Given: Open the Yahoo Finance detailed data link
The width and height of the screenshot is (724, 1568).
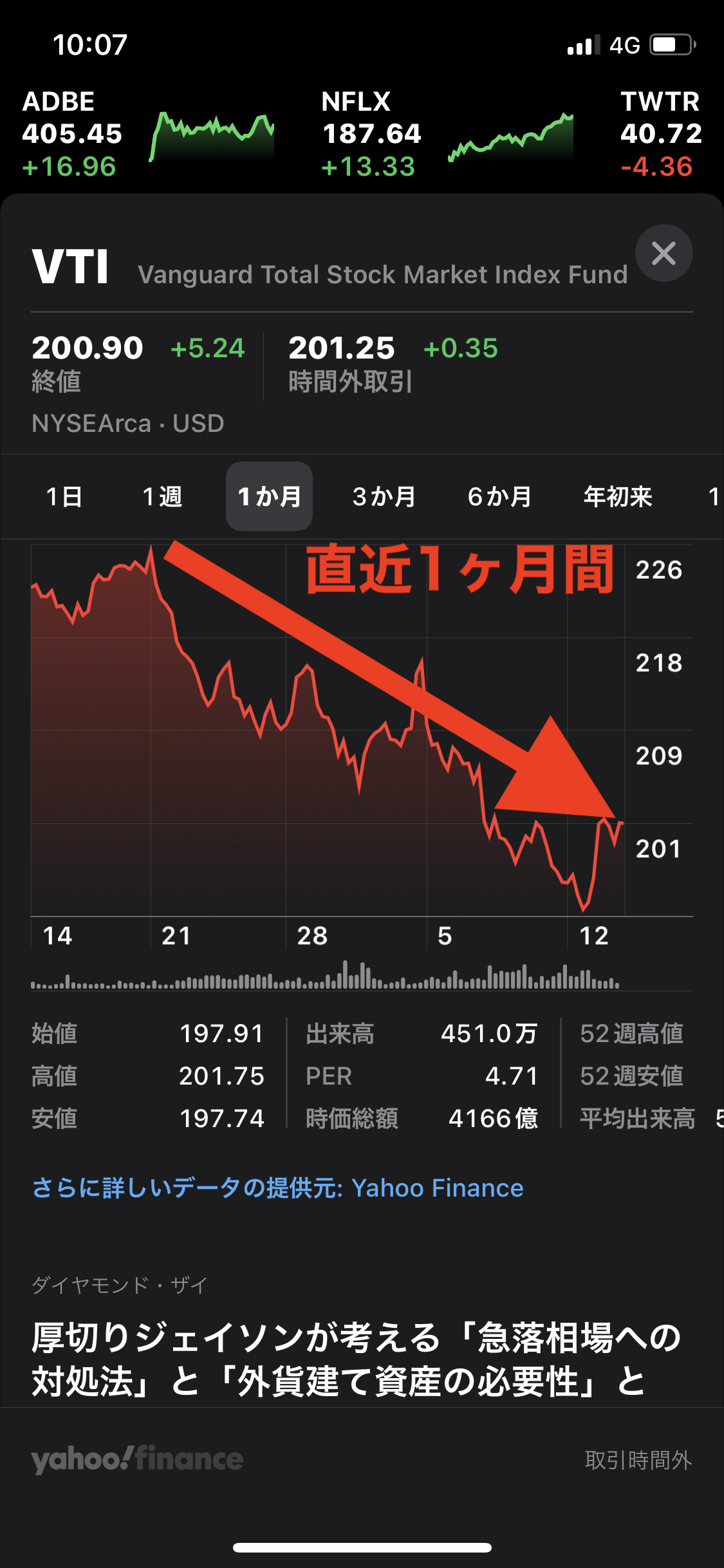Looking at the screenshot, I should pyautogui.click(x=277, y=1188).
